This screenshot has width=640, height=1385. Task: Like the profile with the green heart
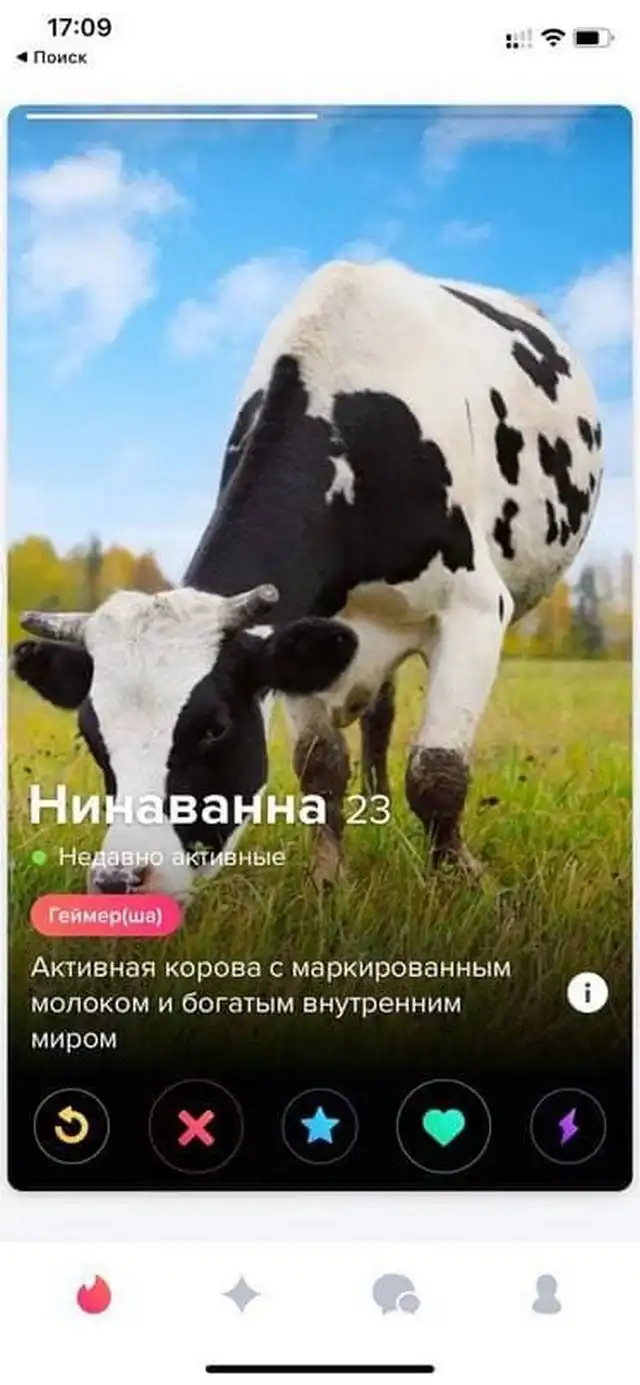pos(444,1126)
